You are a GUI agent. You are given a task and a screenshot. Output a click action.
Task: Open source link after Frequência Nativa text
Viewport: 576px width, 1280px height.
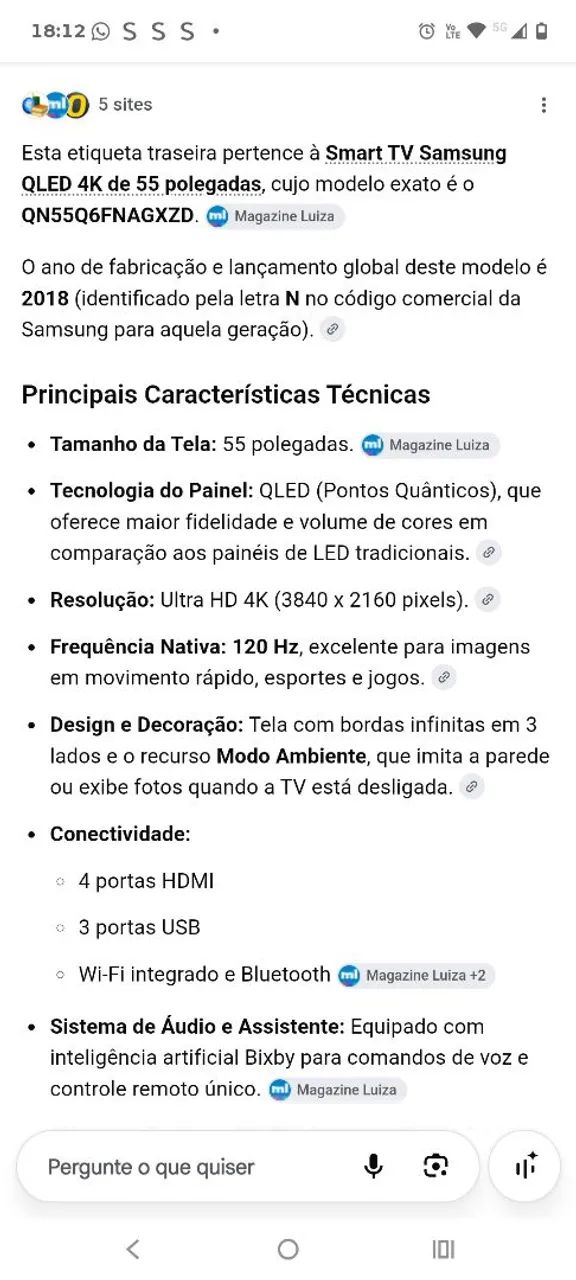point(444,678)
